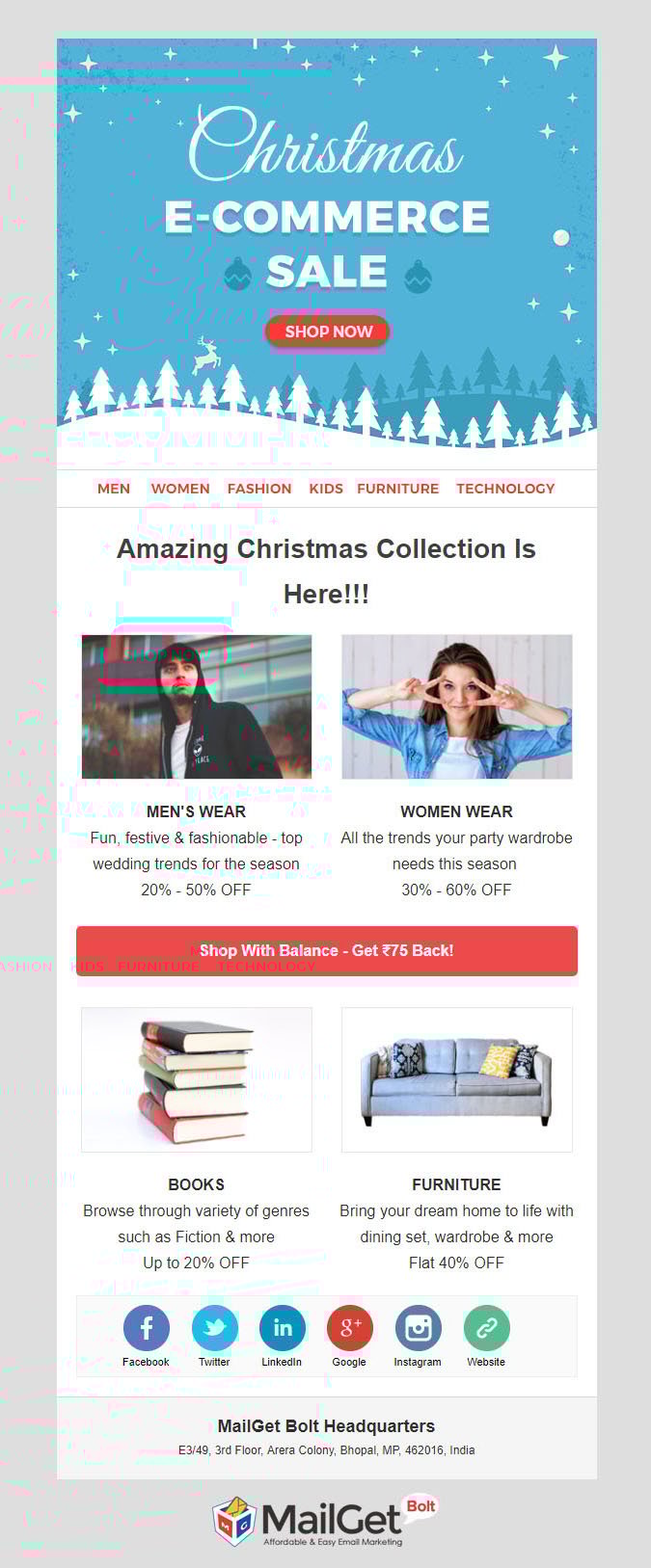Open the LinkedIn icon
Image resolution: width=651 pixels, height=1568 pixels.
coord(282,1328)
